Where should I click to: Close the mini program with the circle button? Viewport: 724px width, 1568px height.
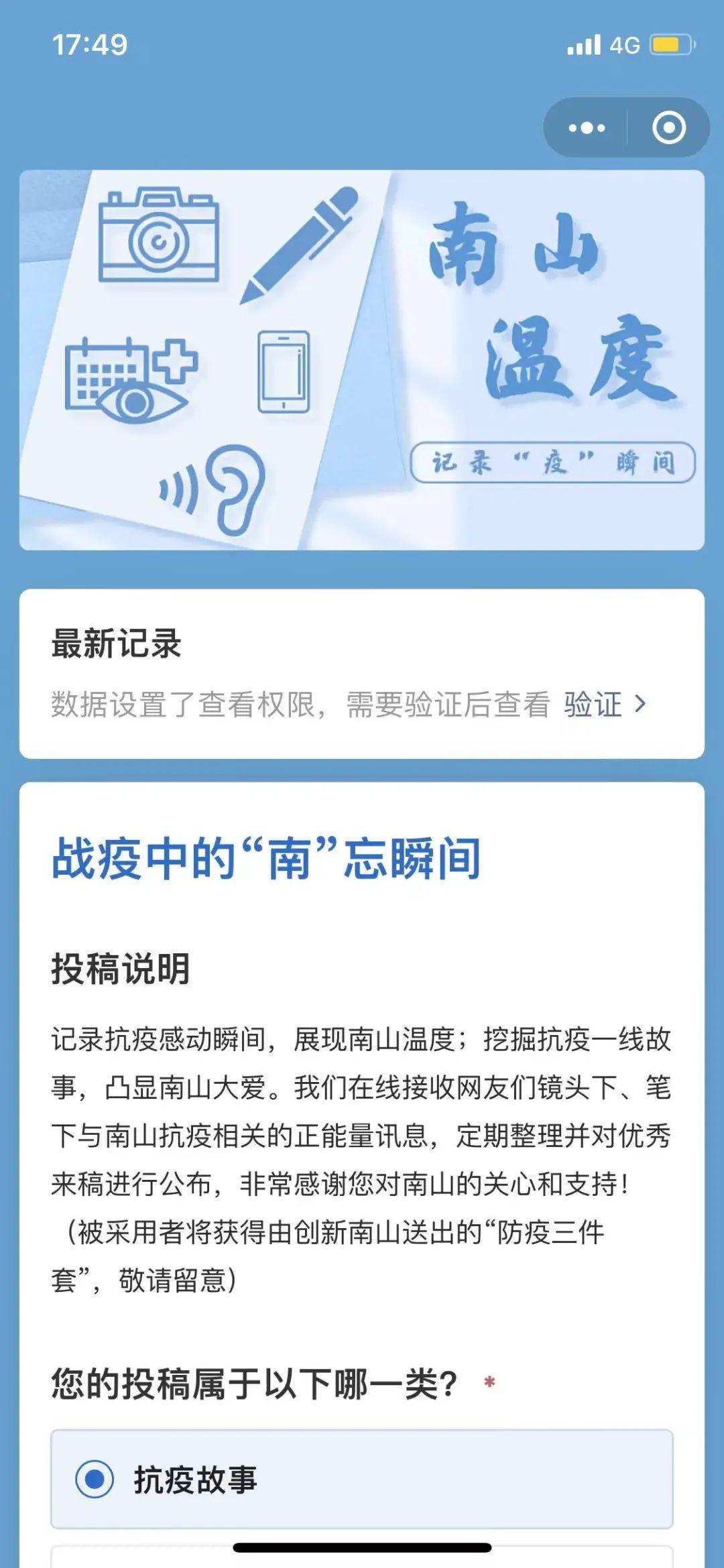(668, 127)
